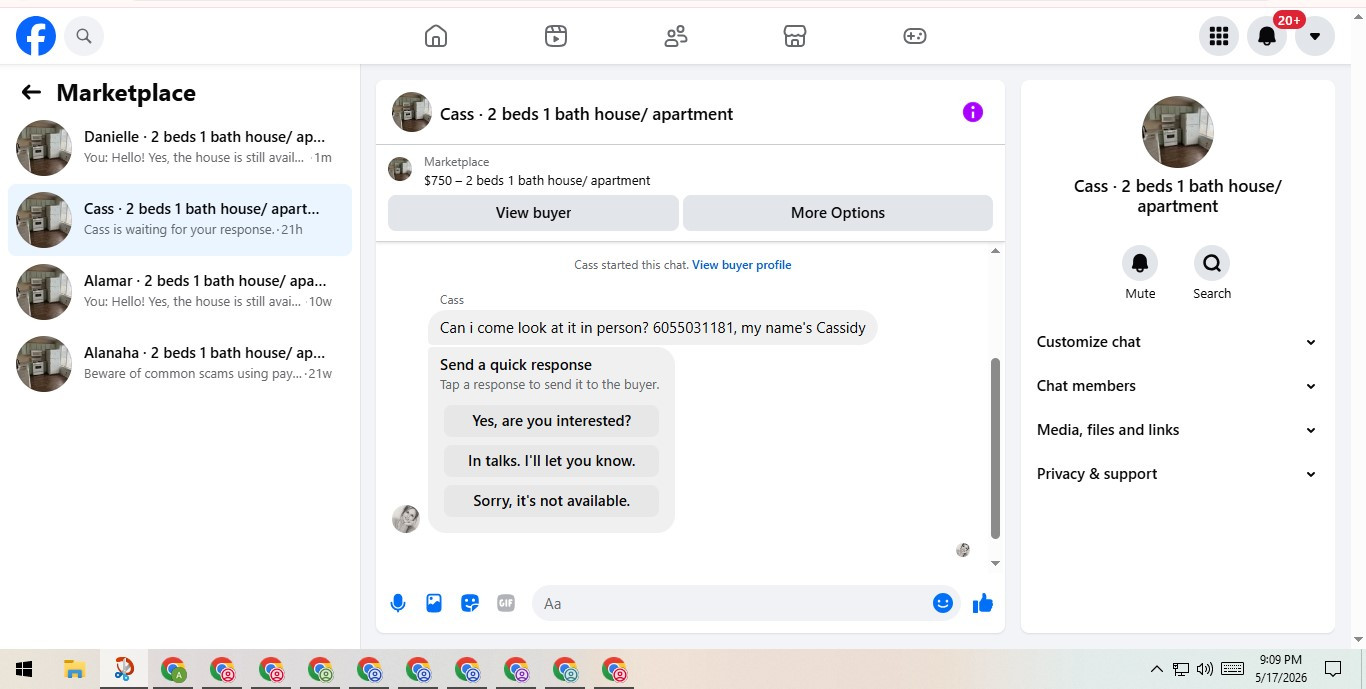
Task: Go to the Facebook Home tab
Action: pyautogui.click(x=436, y=37)
